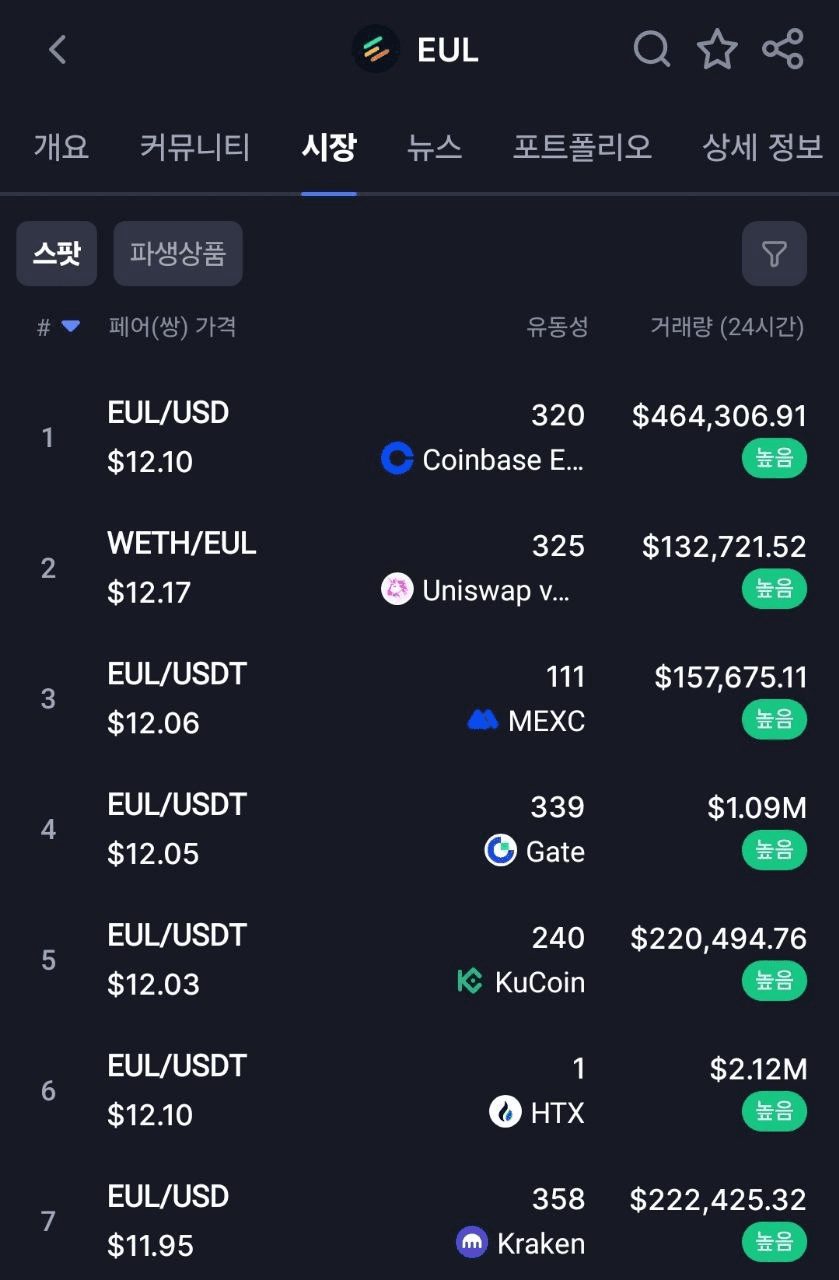This screenshot has width=839, height=1280.
Task: Go back using the arrow
Action: pos(57,49)
